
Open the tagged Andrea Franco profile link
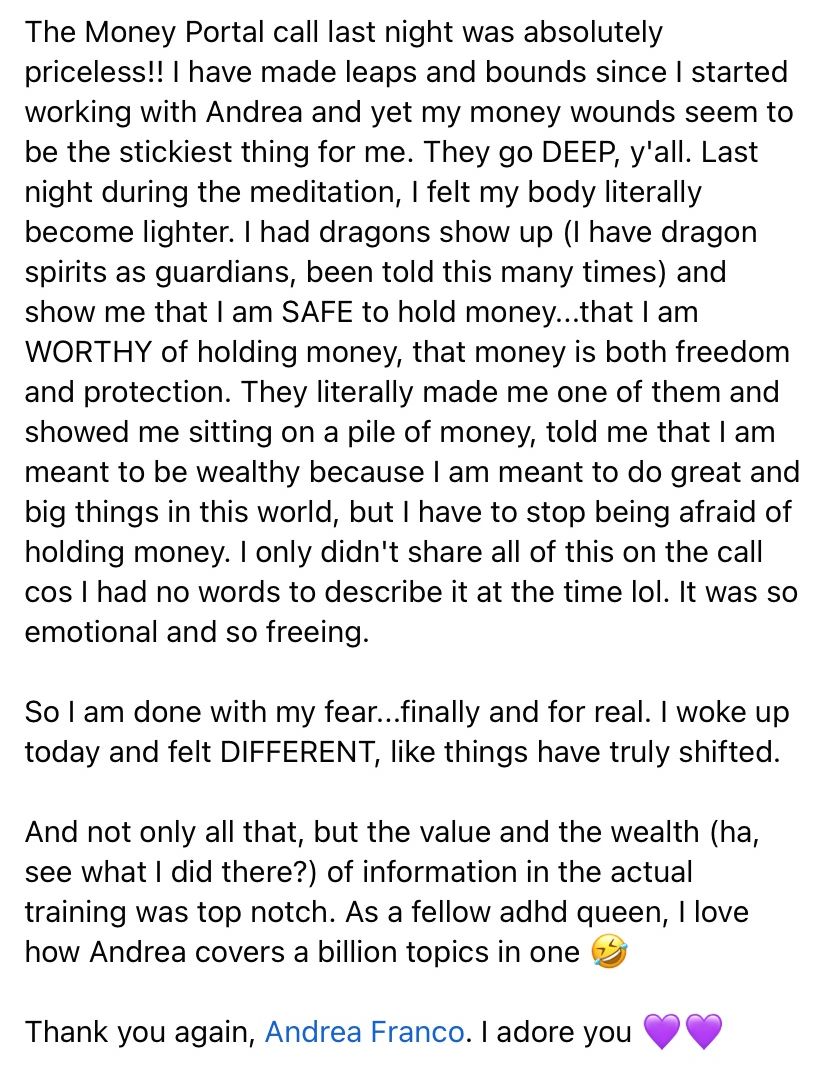[364, 1031]
